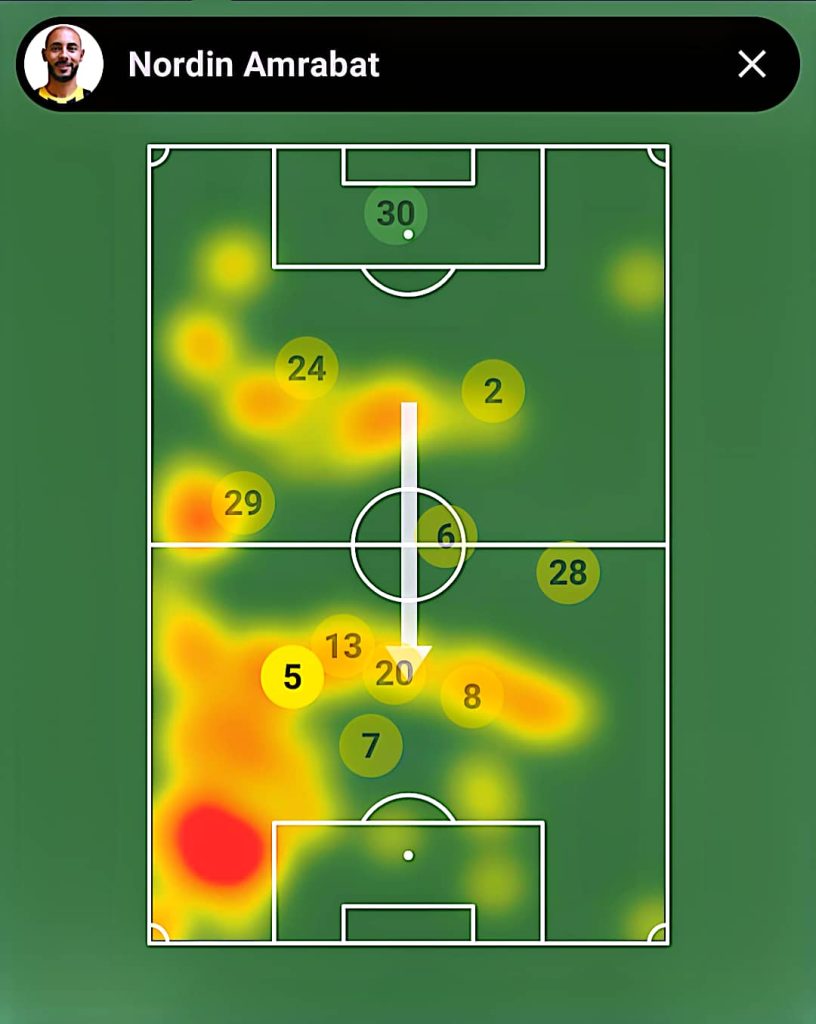Select player number 24 on the pitch
Viewport: 816px width, 1024px height.
(306, 368)
